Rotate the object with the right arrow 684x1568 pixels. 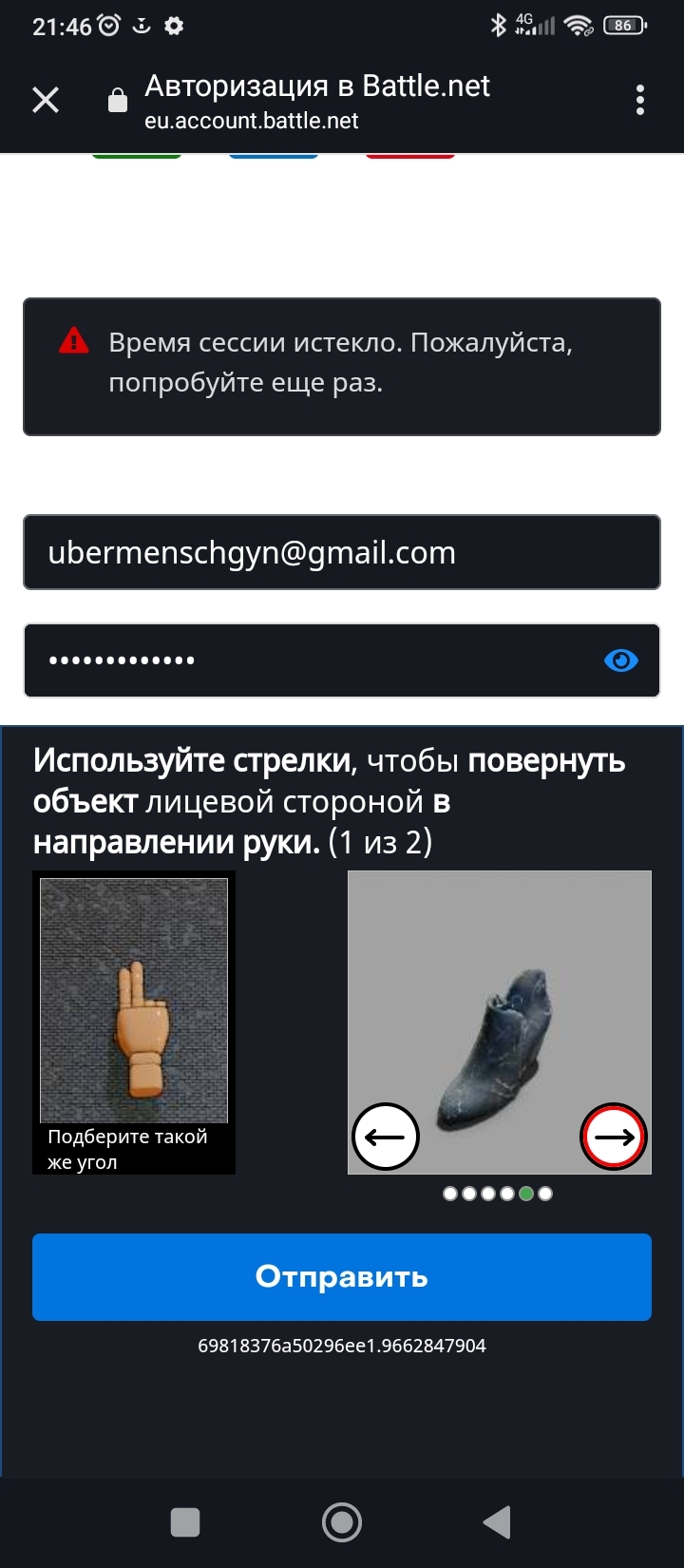[x=614, y=1137]
